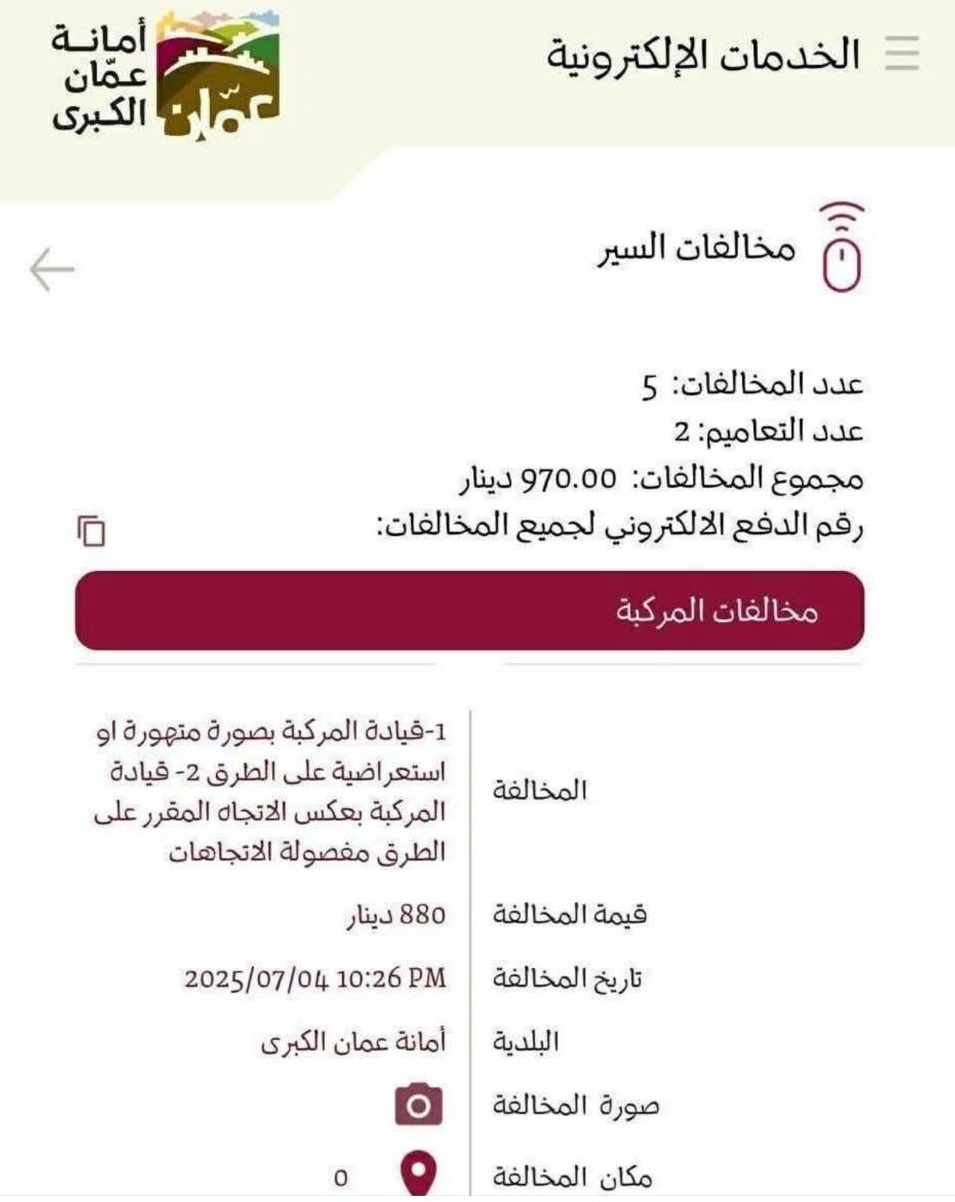Open the violation location pin

point(420,1175)
